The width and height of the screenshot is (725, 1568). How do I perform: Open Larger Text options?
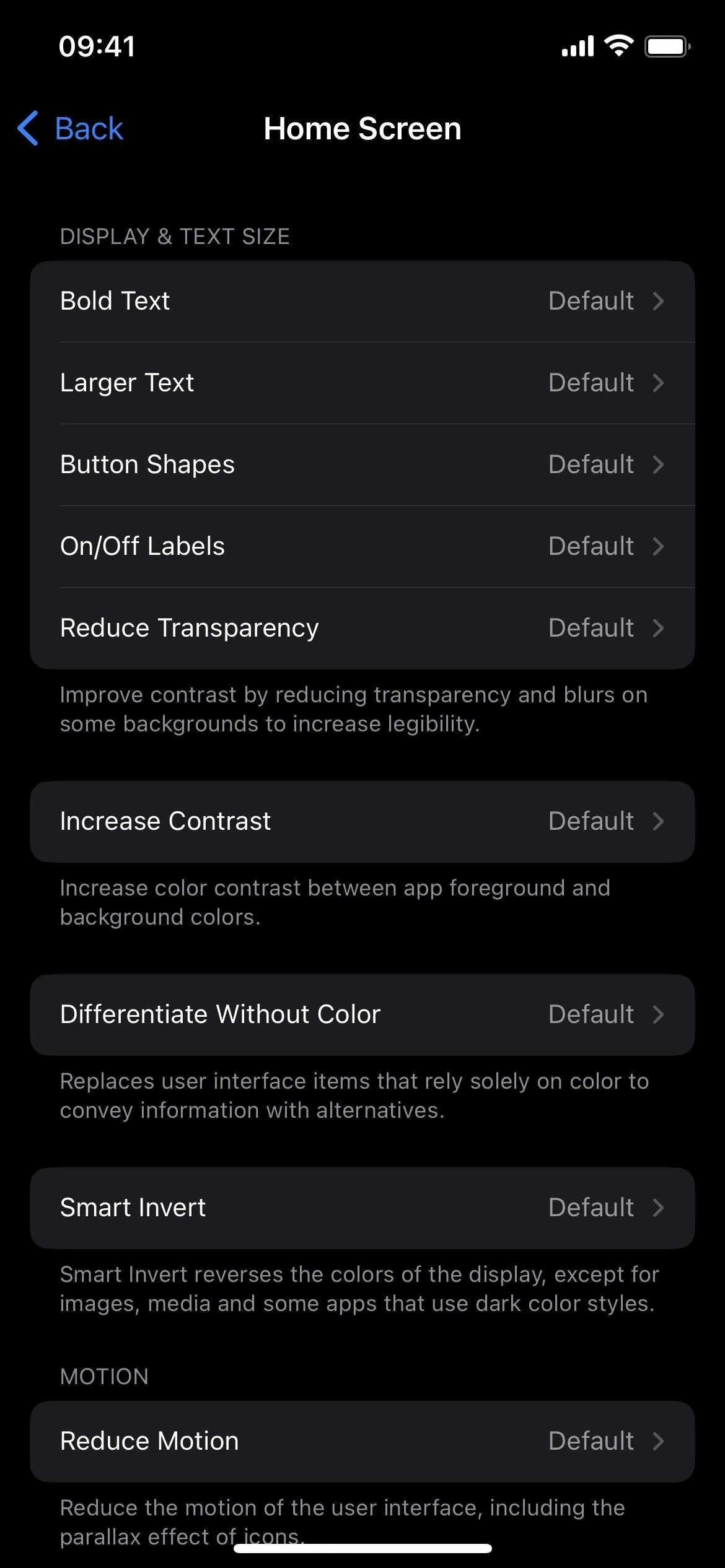[362, 383]
